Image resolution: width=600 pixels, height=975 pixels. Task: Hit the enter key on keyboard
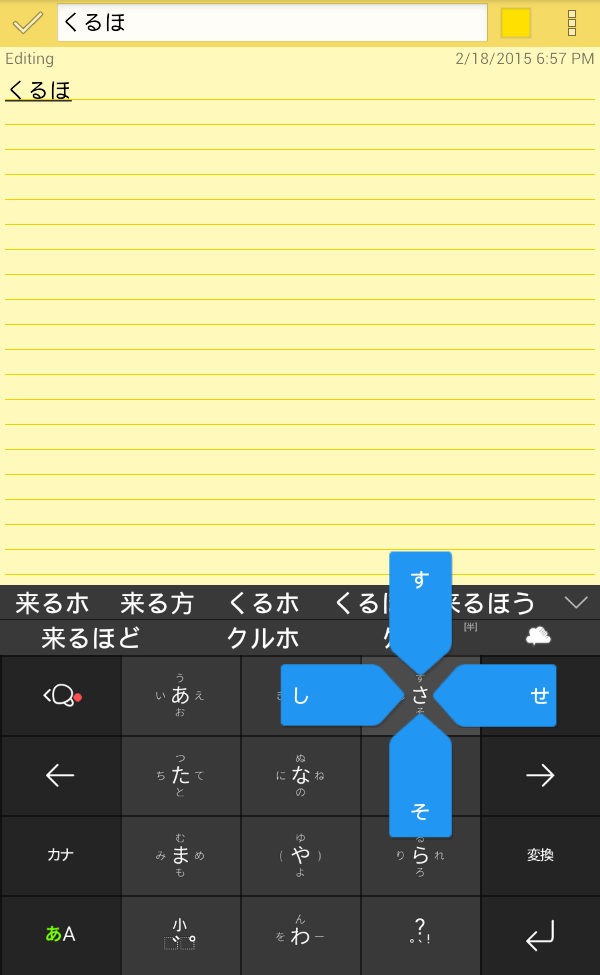pos(540,934)
